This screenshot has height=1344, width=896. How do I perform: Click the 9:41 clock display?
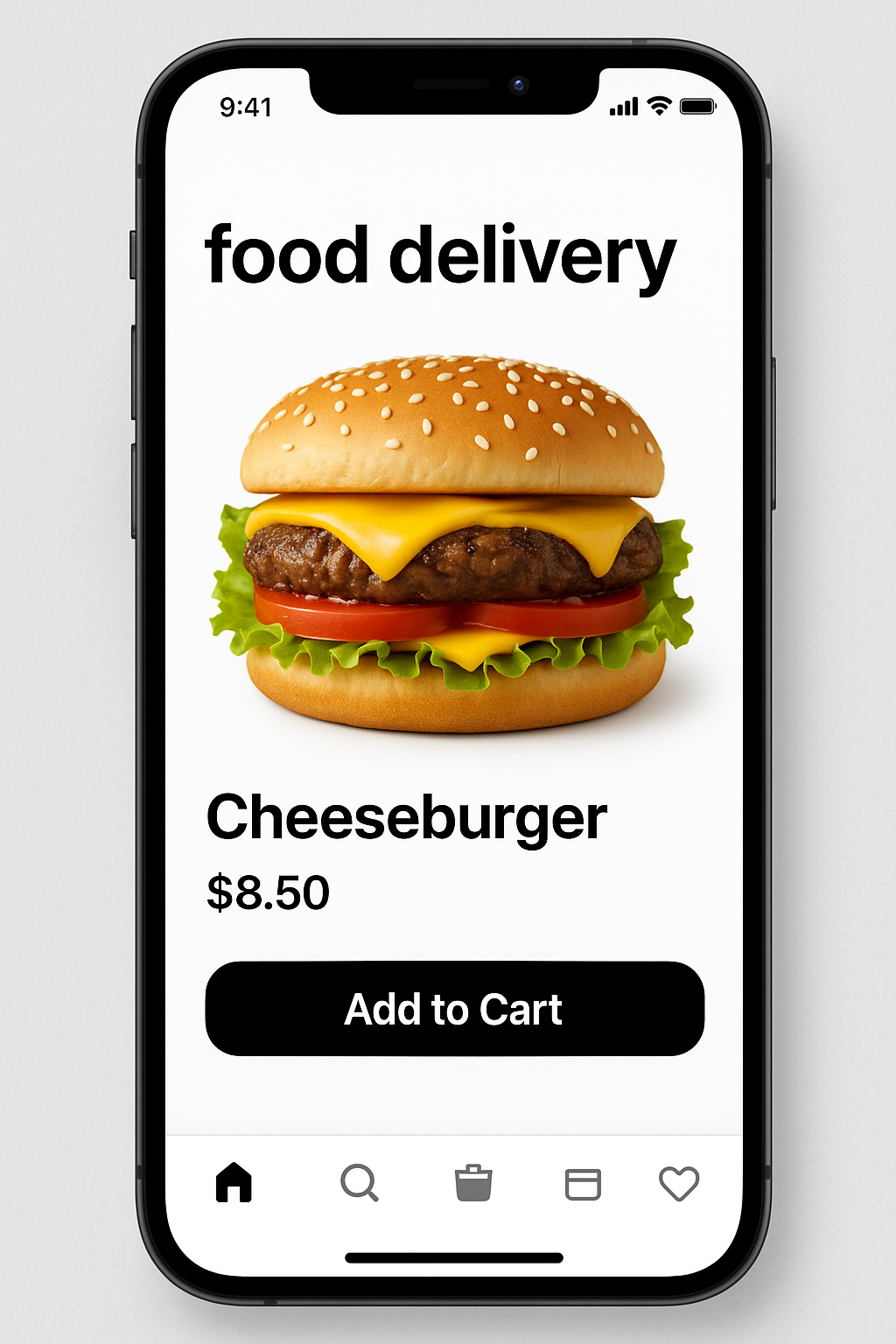click(246, 106)
